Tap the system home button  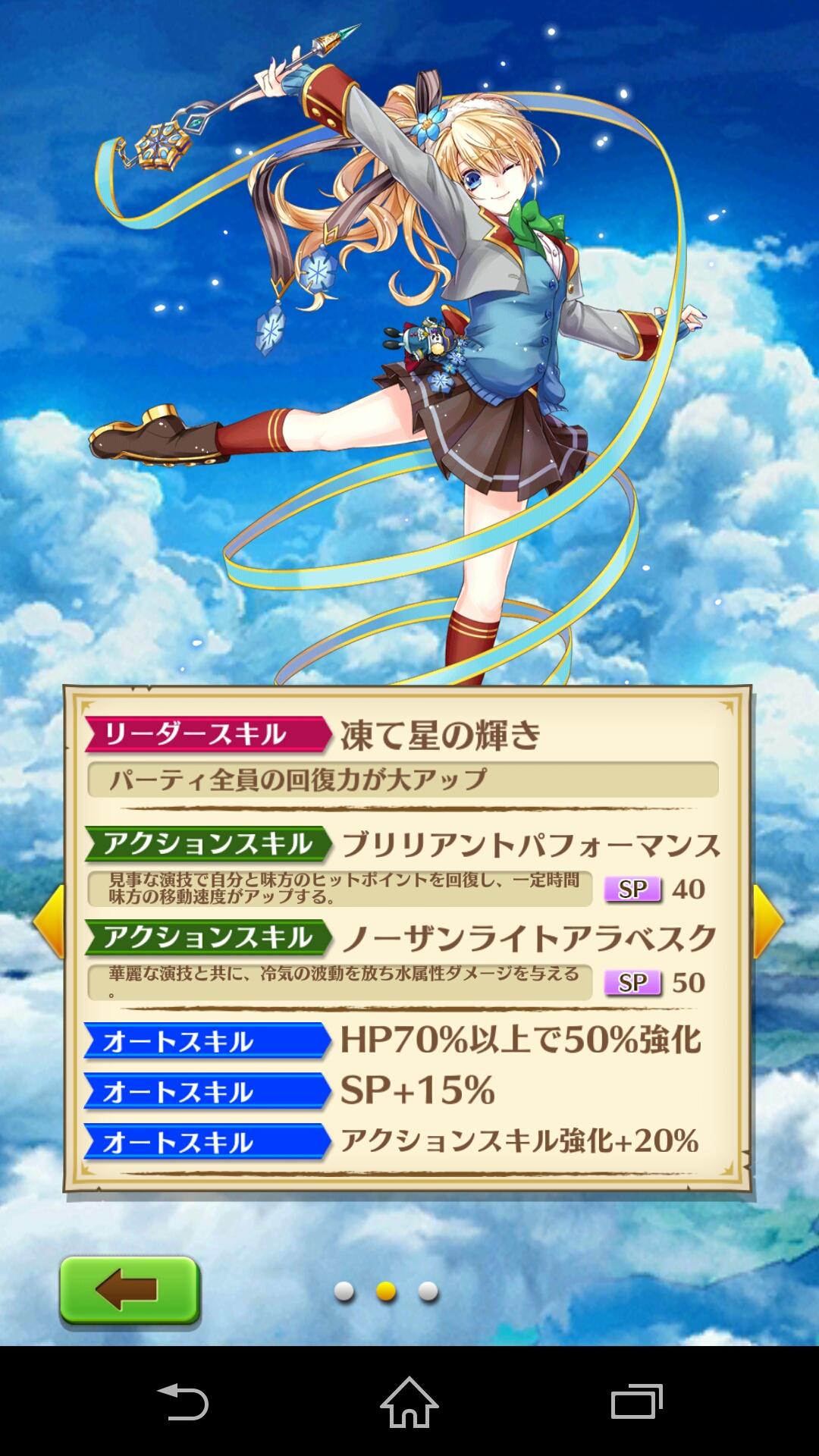409,1402
